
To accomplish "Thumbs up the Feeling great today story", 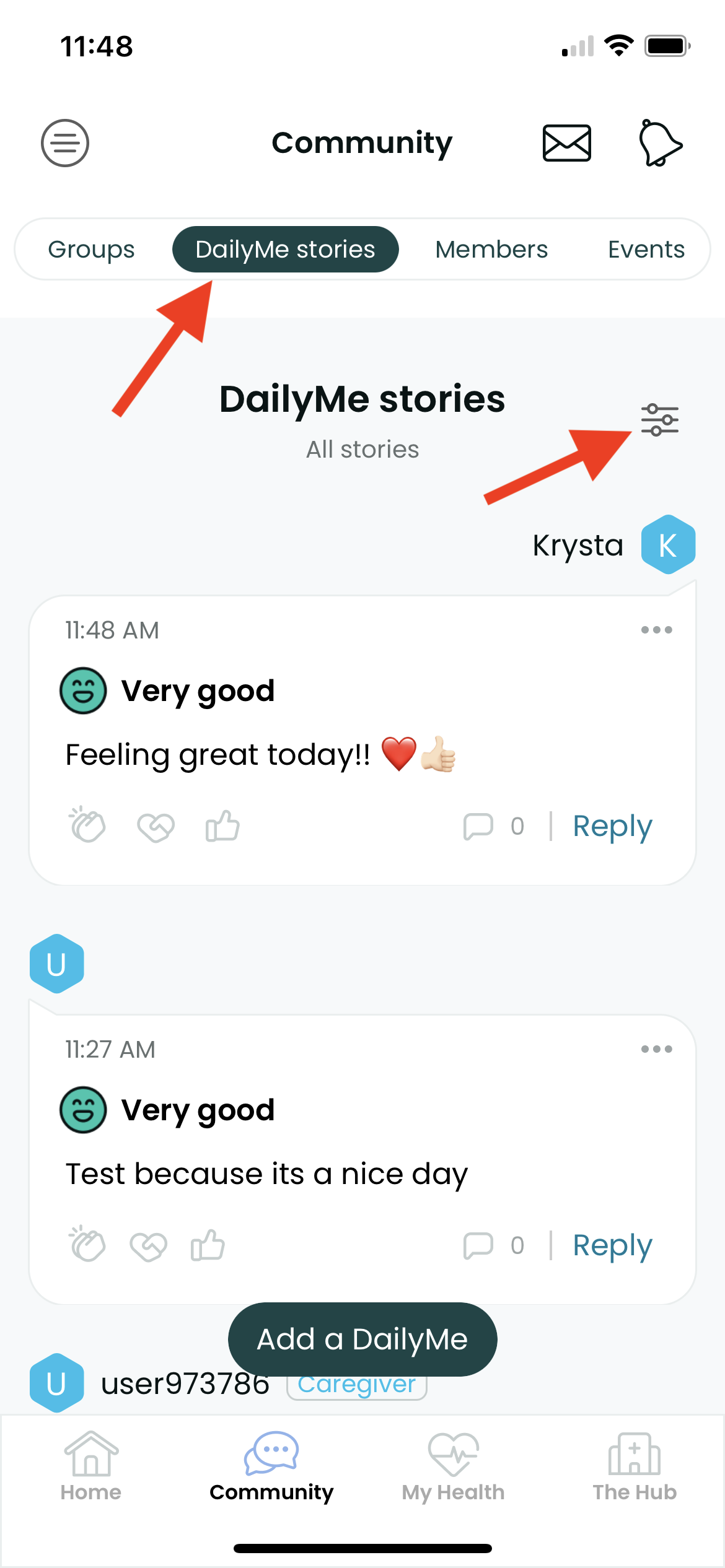I will 222,825.
